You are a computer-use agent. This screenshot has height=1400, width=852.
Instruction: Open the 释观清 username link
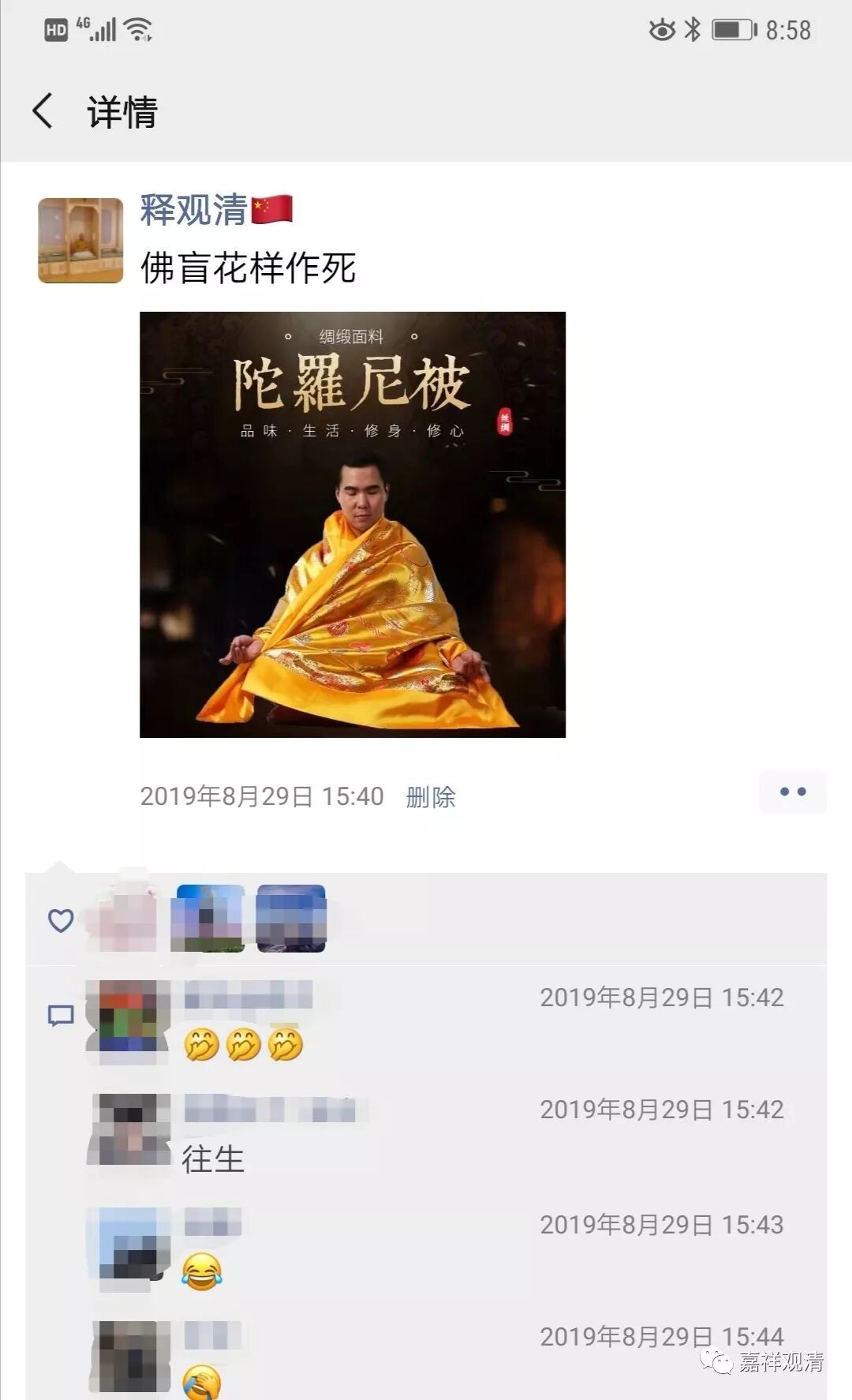click(x=194, y=210)
